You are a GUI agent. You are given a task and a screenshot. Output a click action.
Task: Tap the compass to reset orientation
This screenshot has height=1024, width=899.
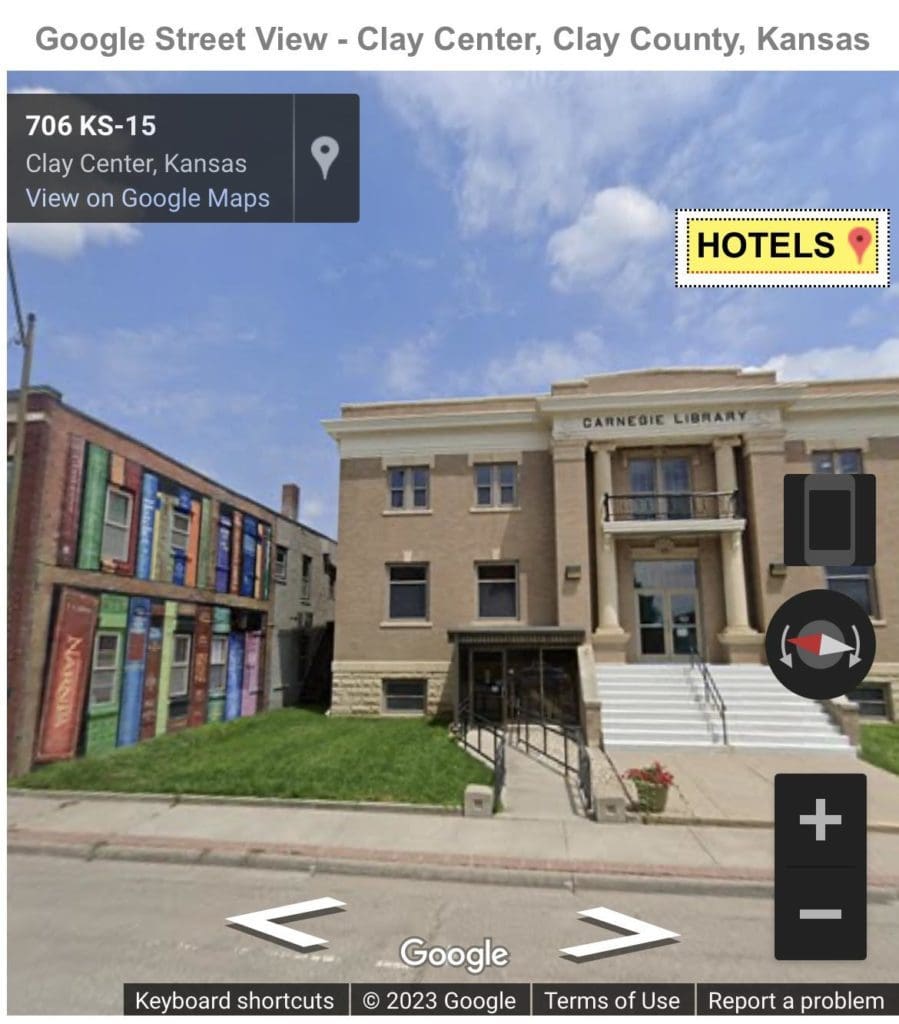pos(821,644)
